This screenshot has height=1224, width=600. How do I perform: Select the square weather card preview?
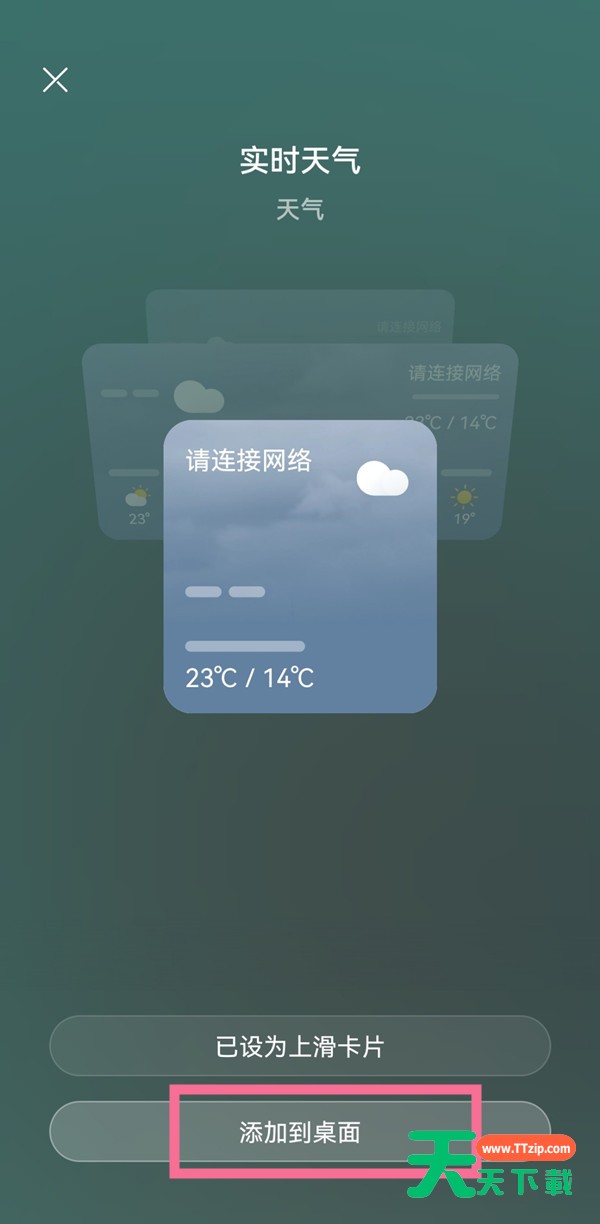[x=300, y=566]
